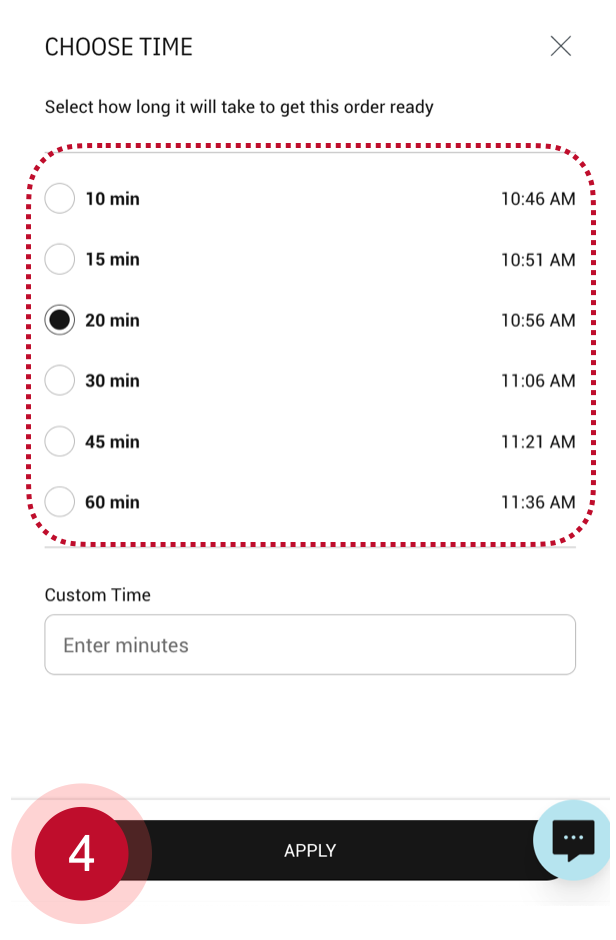The width and height of the screenshot is (616, 940).
Task: Select the 20 min option
Action: tap(60, 320)
